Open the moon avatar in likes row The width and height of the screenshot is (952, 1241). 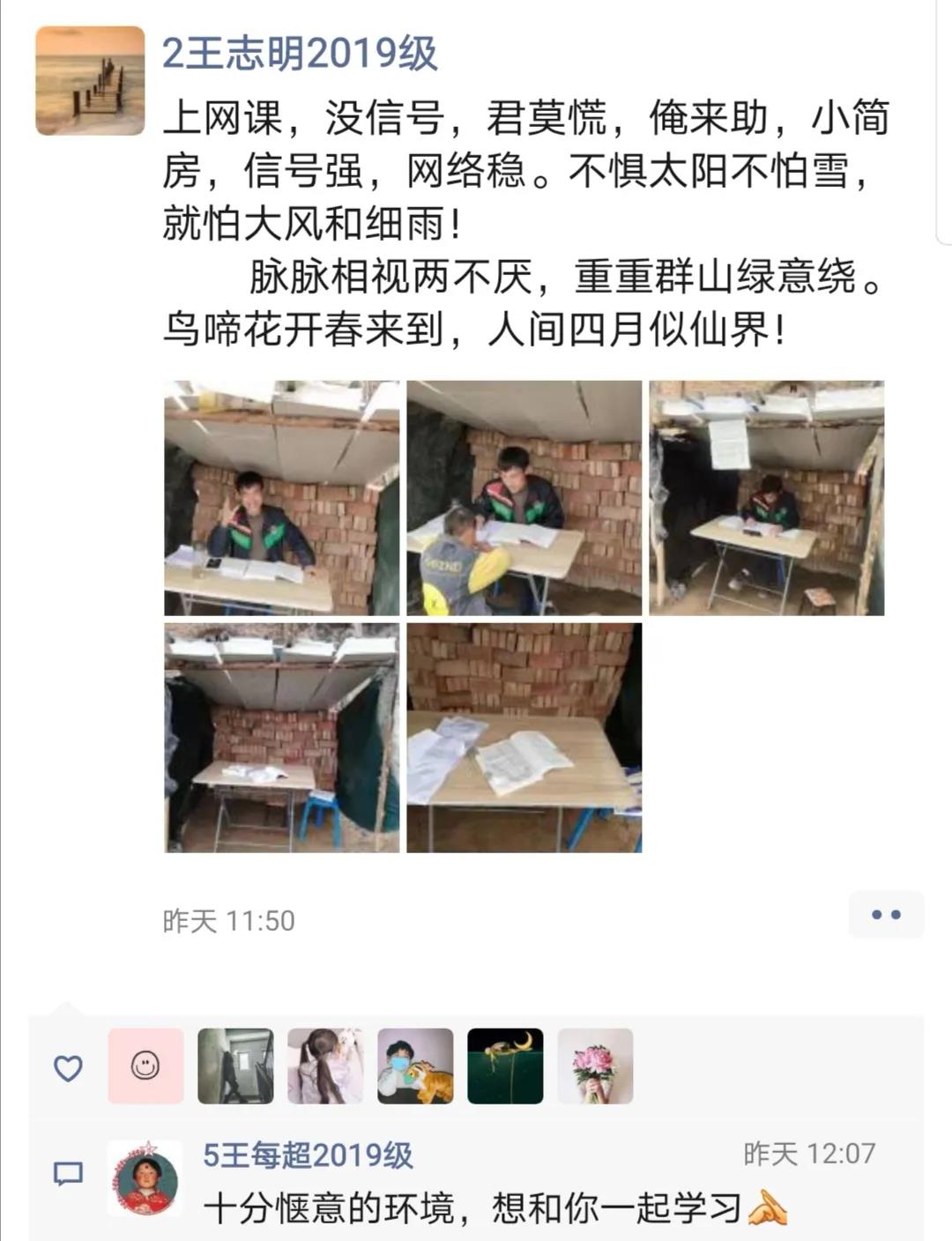pyautogui.click(x=505, y=1066)
